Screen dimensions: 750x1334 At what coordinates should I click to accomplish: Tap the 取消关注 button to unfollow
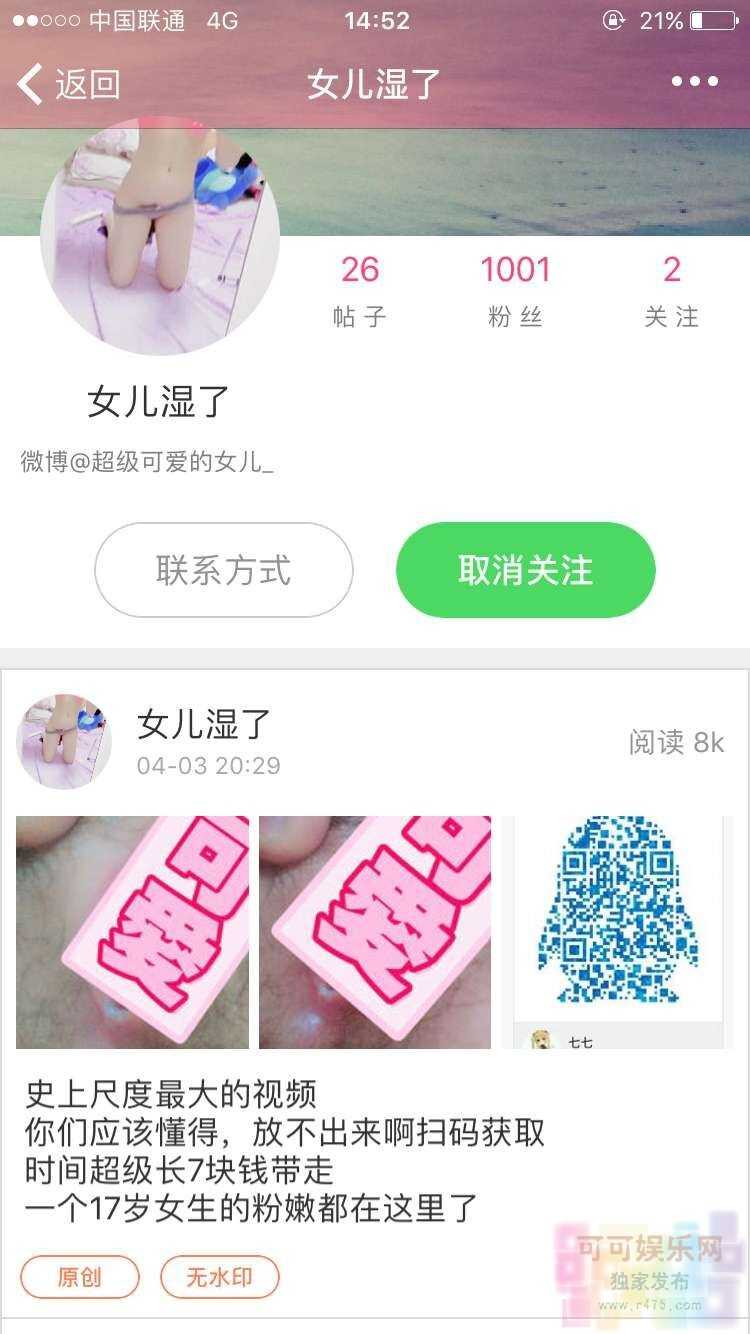point(526,570)
